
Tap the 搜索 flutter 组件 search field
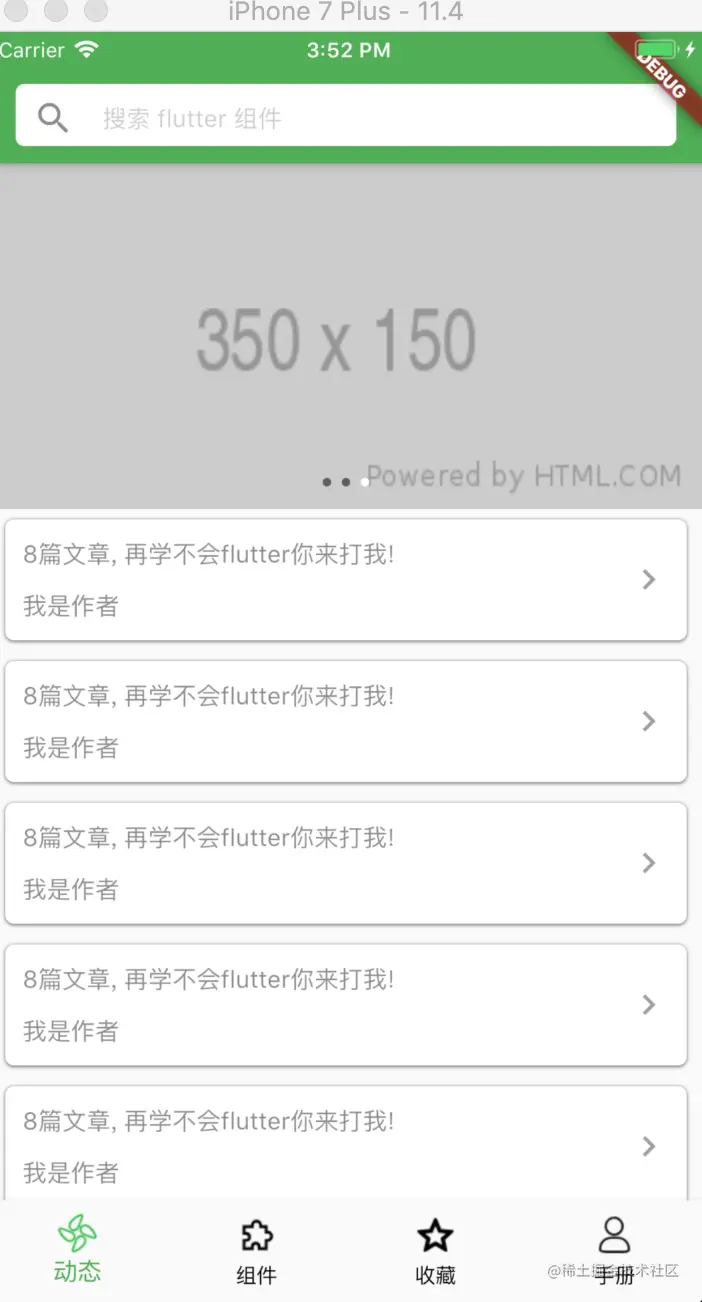click(345, 118)
